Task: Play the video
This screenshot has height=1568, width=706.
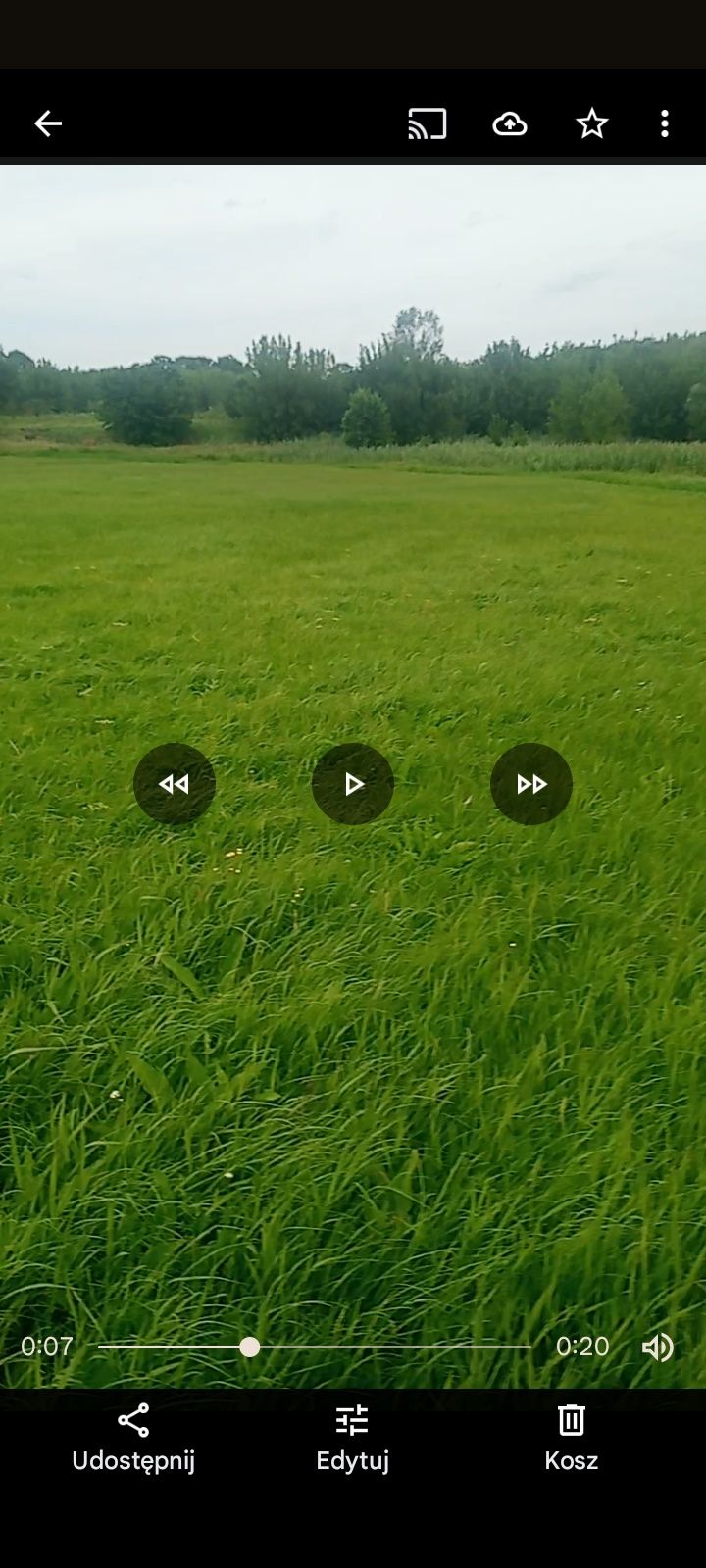Action: click(353, 784)
